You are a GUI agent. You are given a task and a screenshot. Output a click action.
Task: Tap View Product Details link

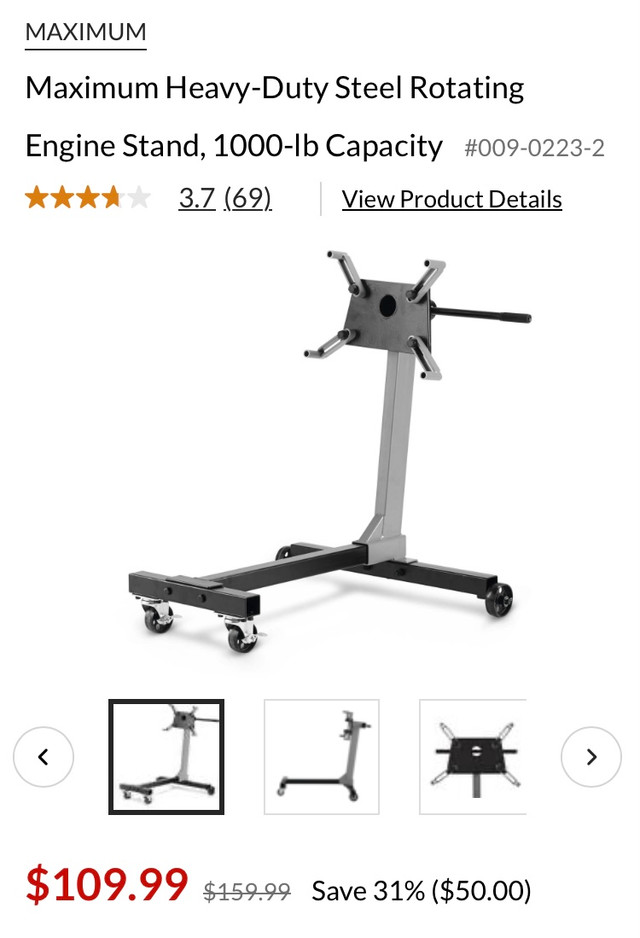click(x=451, y=199)
